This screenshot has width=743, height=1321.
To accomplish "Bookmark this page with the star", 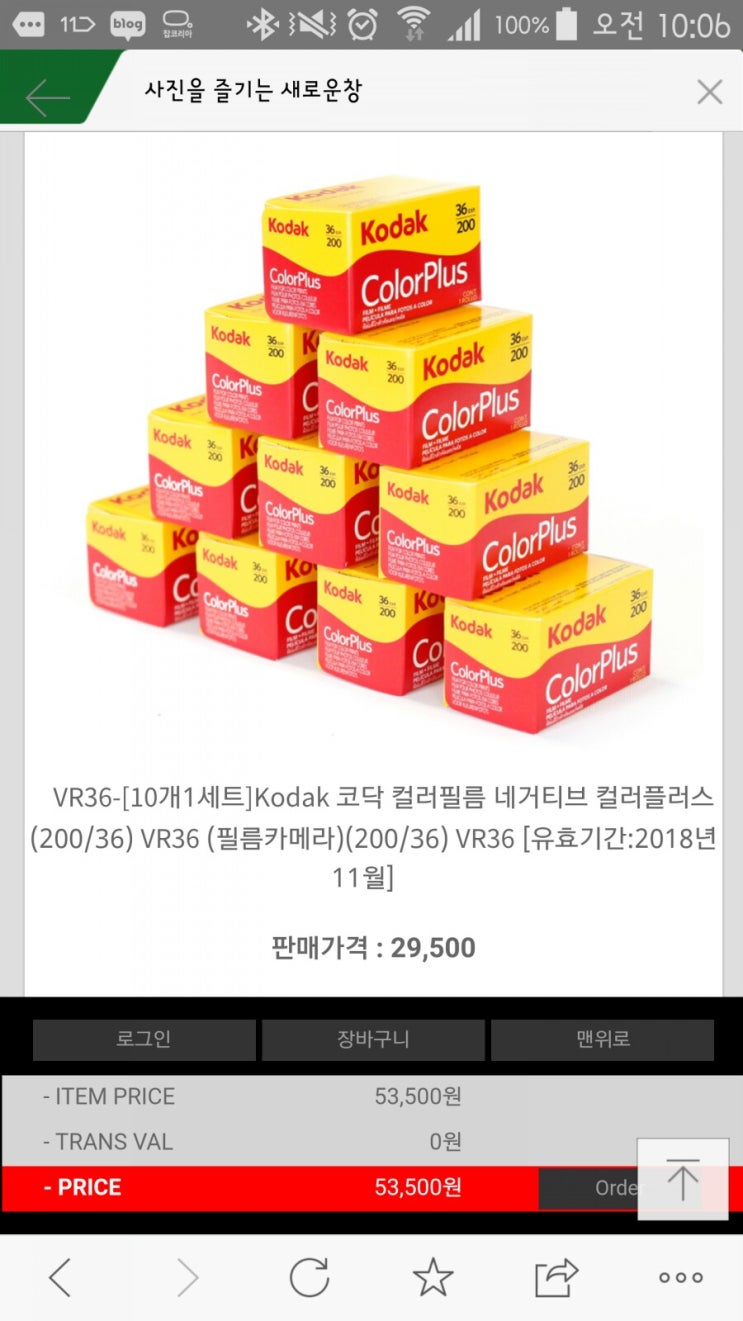I will tap(433, 1277).
